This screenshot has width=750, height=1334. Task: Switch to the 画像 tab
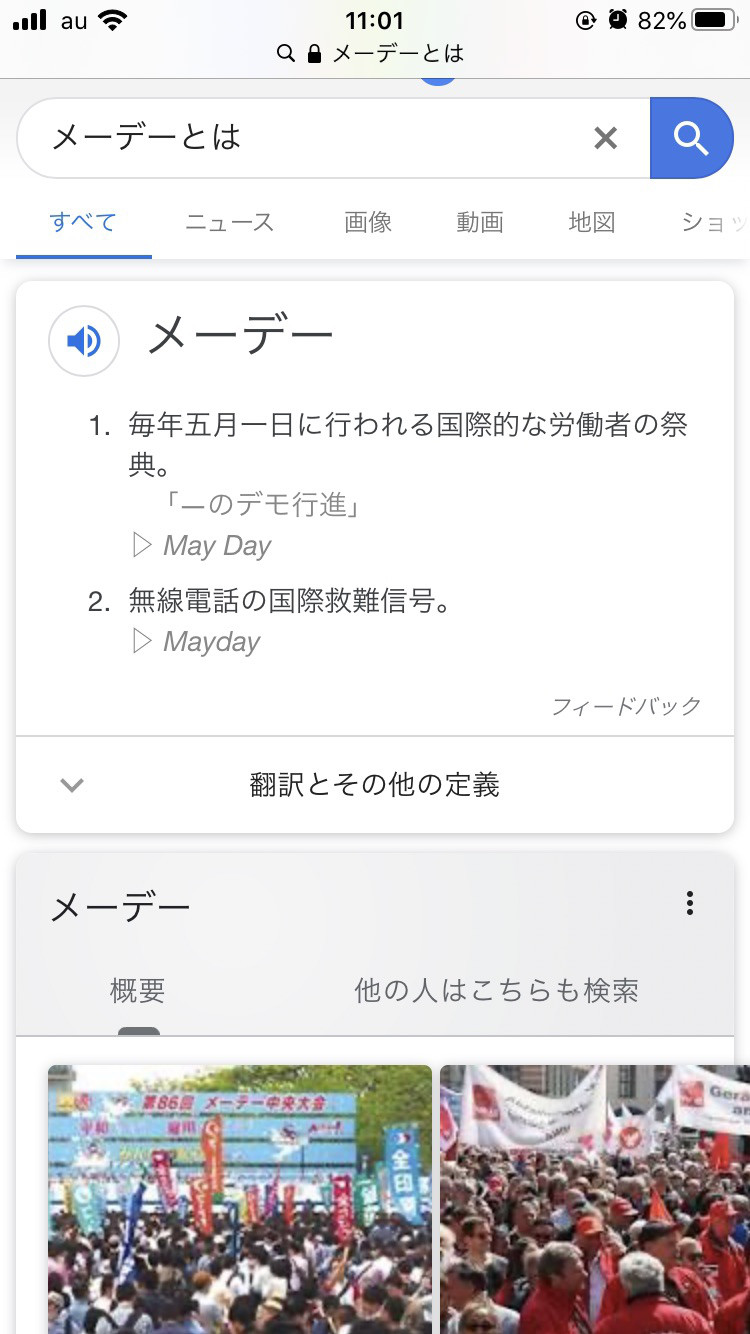(x=368, y=222)
